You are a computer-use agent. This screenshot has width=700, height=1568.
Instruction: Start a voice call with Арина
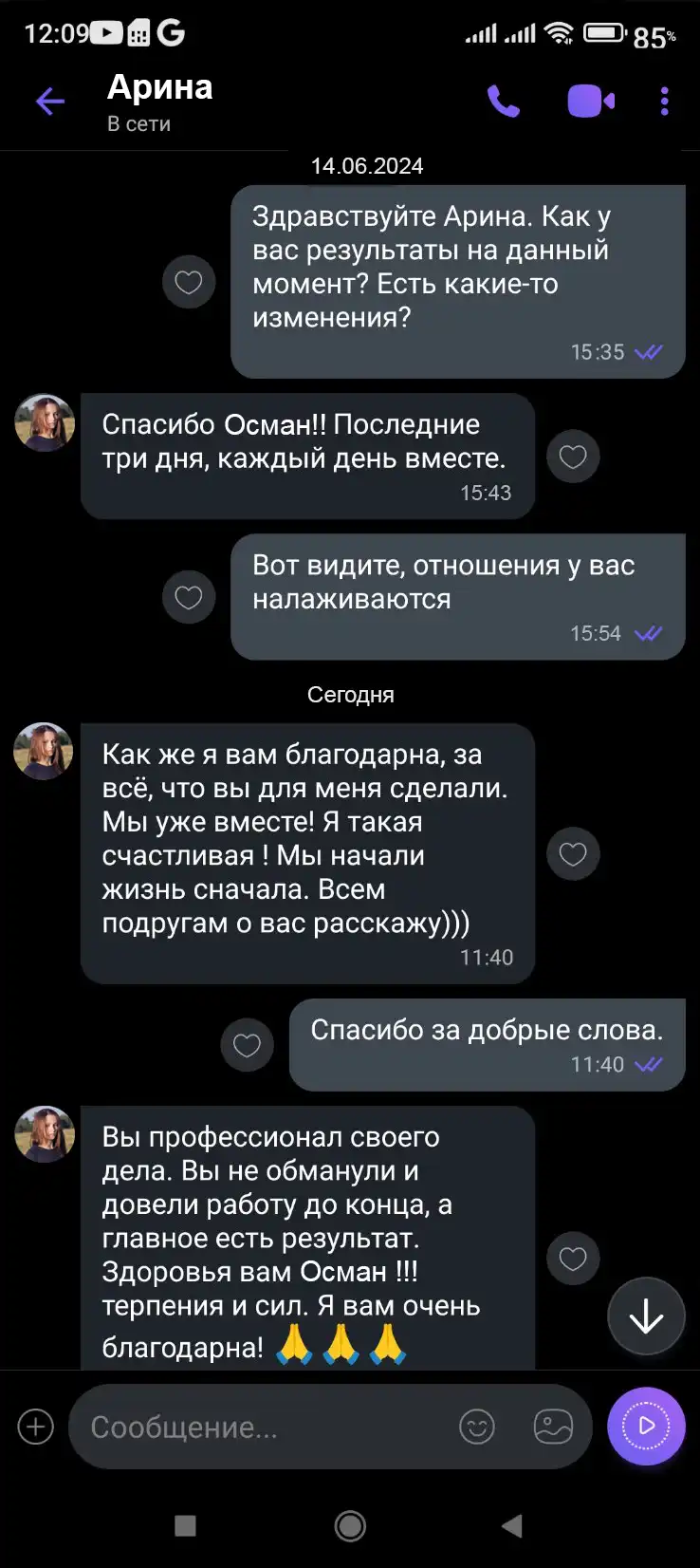click(x=503, y=101)
